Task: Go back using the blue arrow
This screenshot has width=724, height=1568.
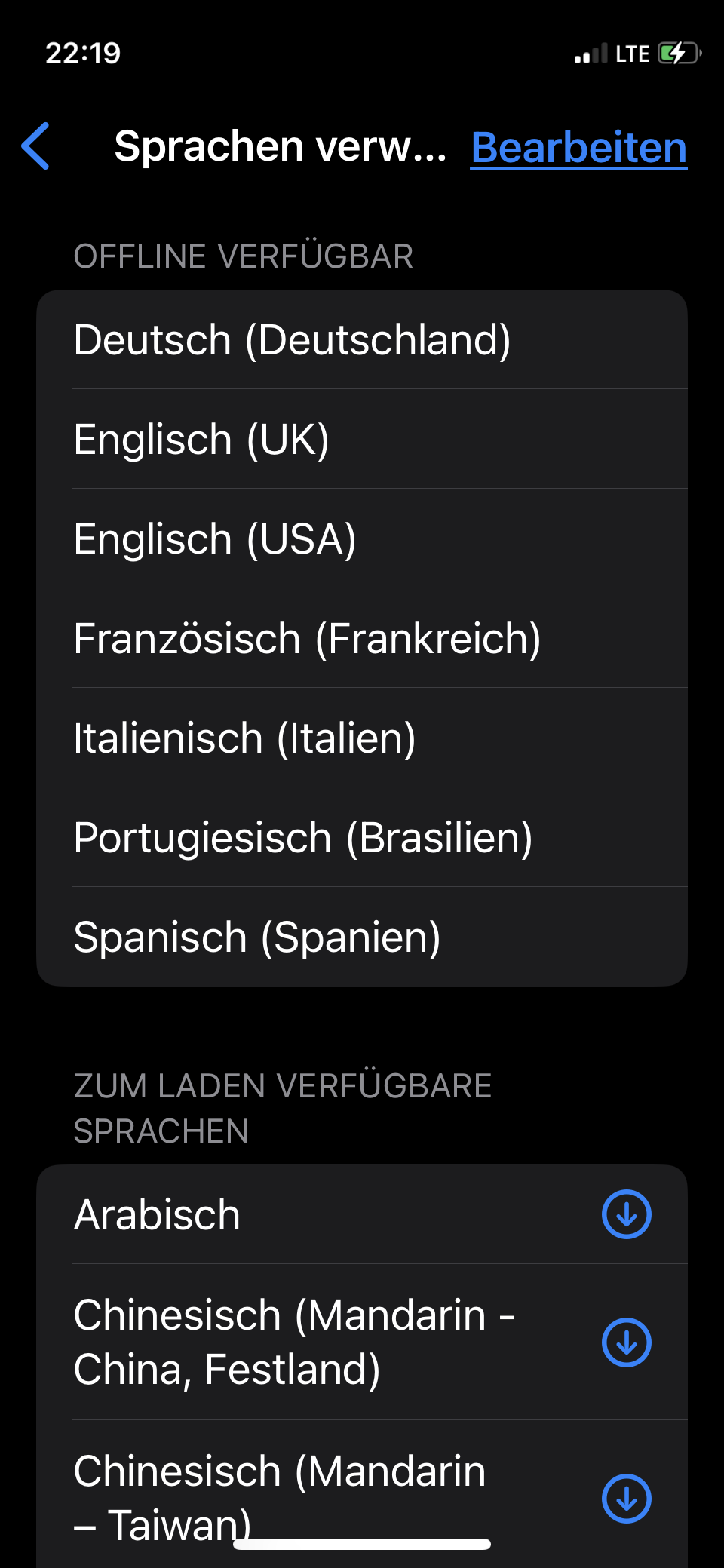Action: click(36, 146)
